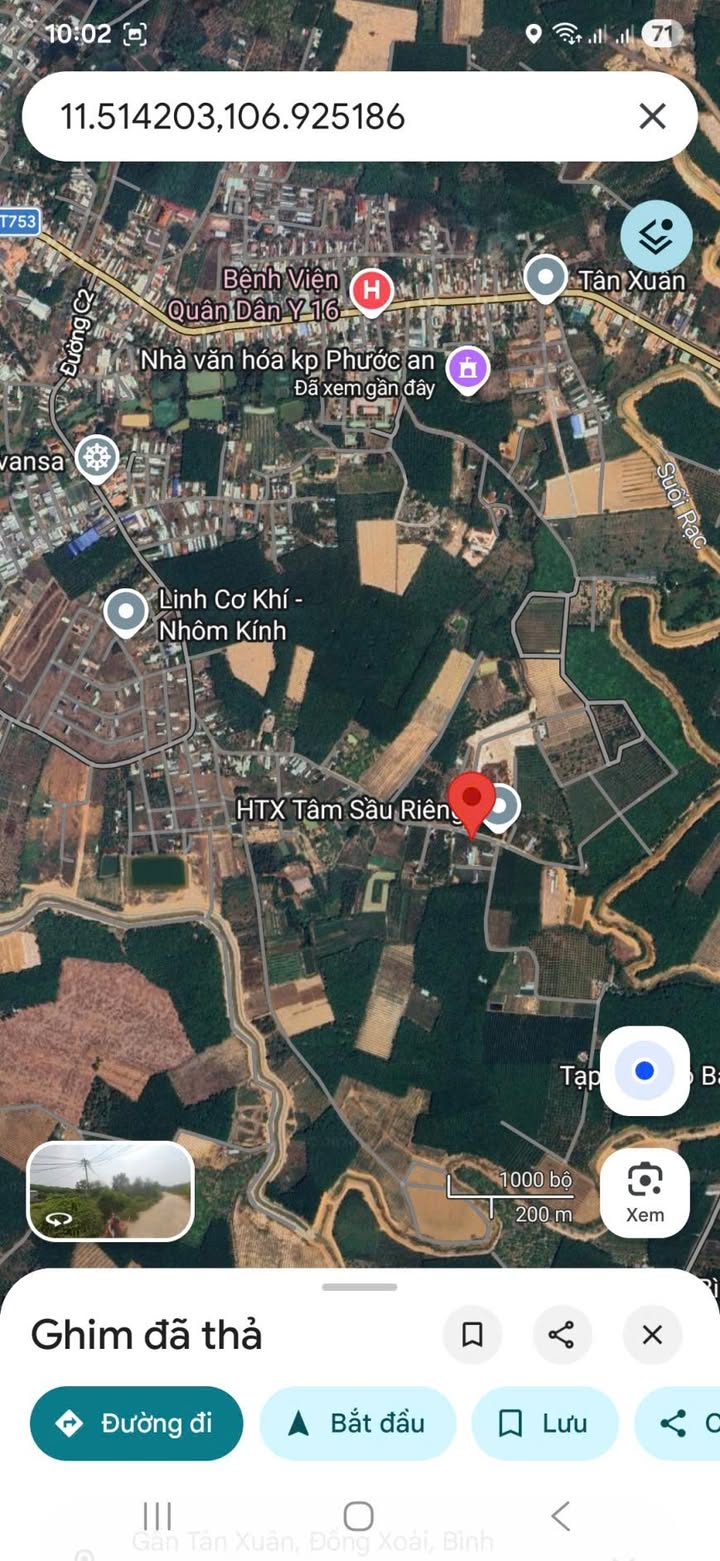Open the Xem lens button
This screenshot has width=720, height=1561.
pos(645,1192)
